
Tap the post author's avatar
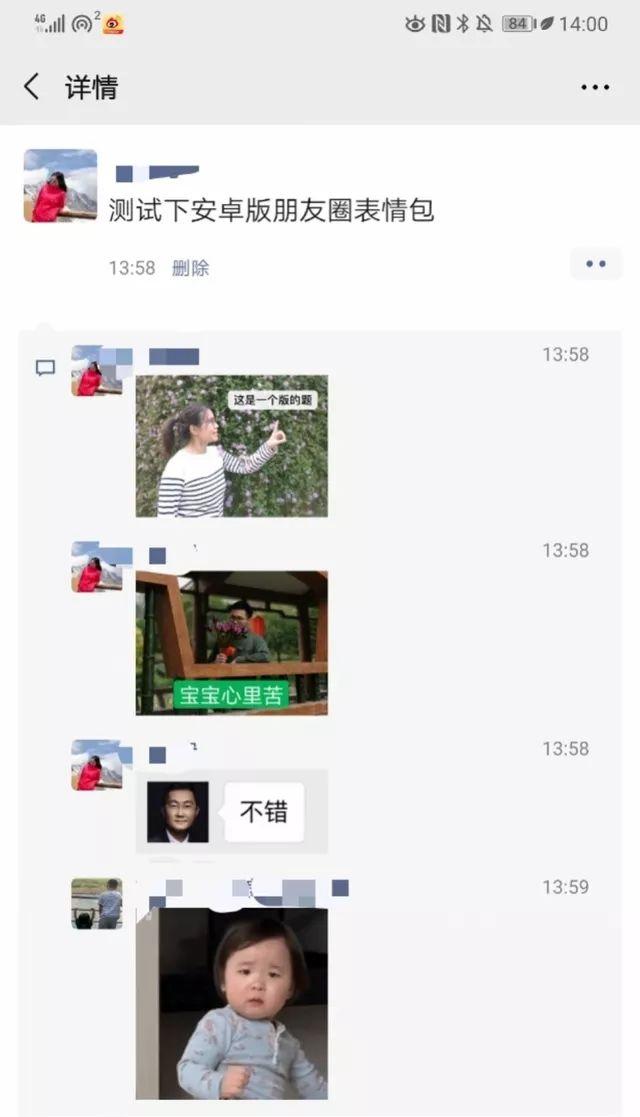coord(60,185)
